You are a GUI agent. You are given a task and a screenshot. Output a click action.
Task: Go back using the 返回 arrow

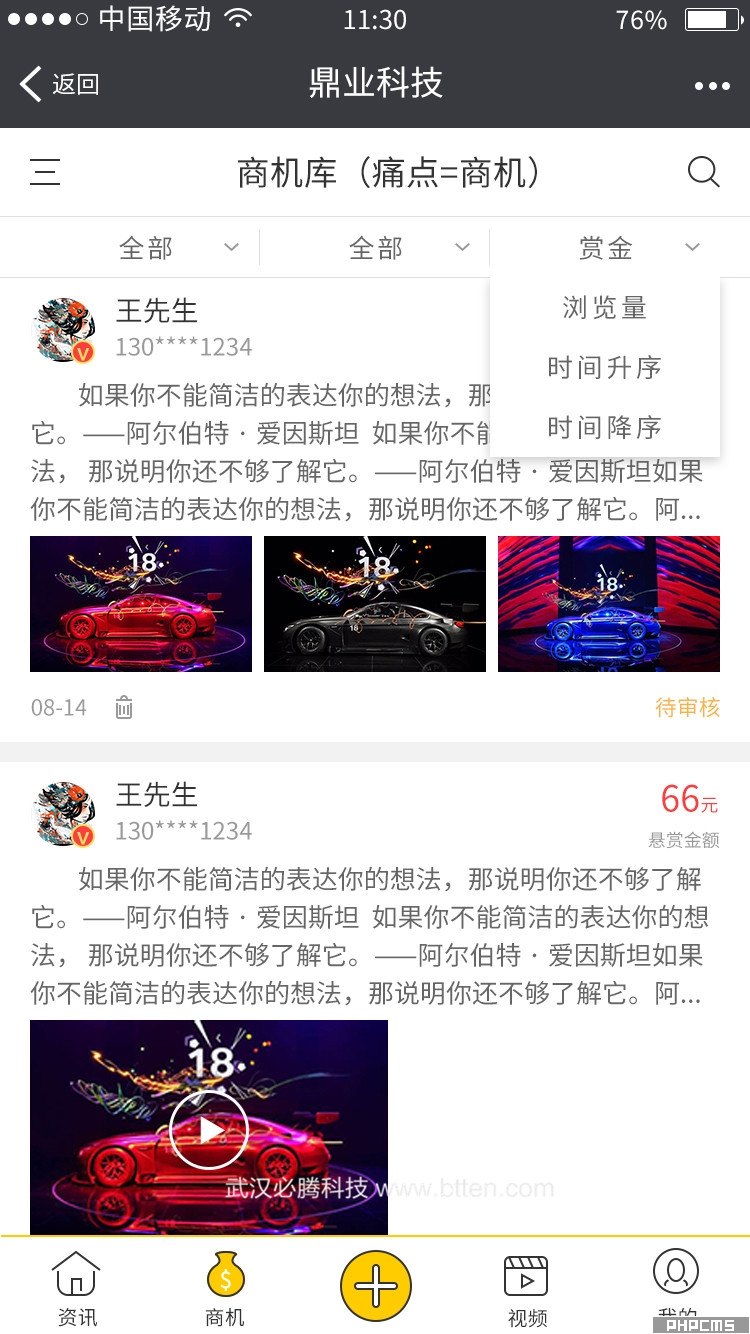pos(58,85)
